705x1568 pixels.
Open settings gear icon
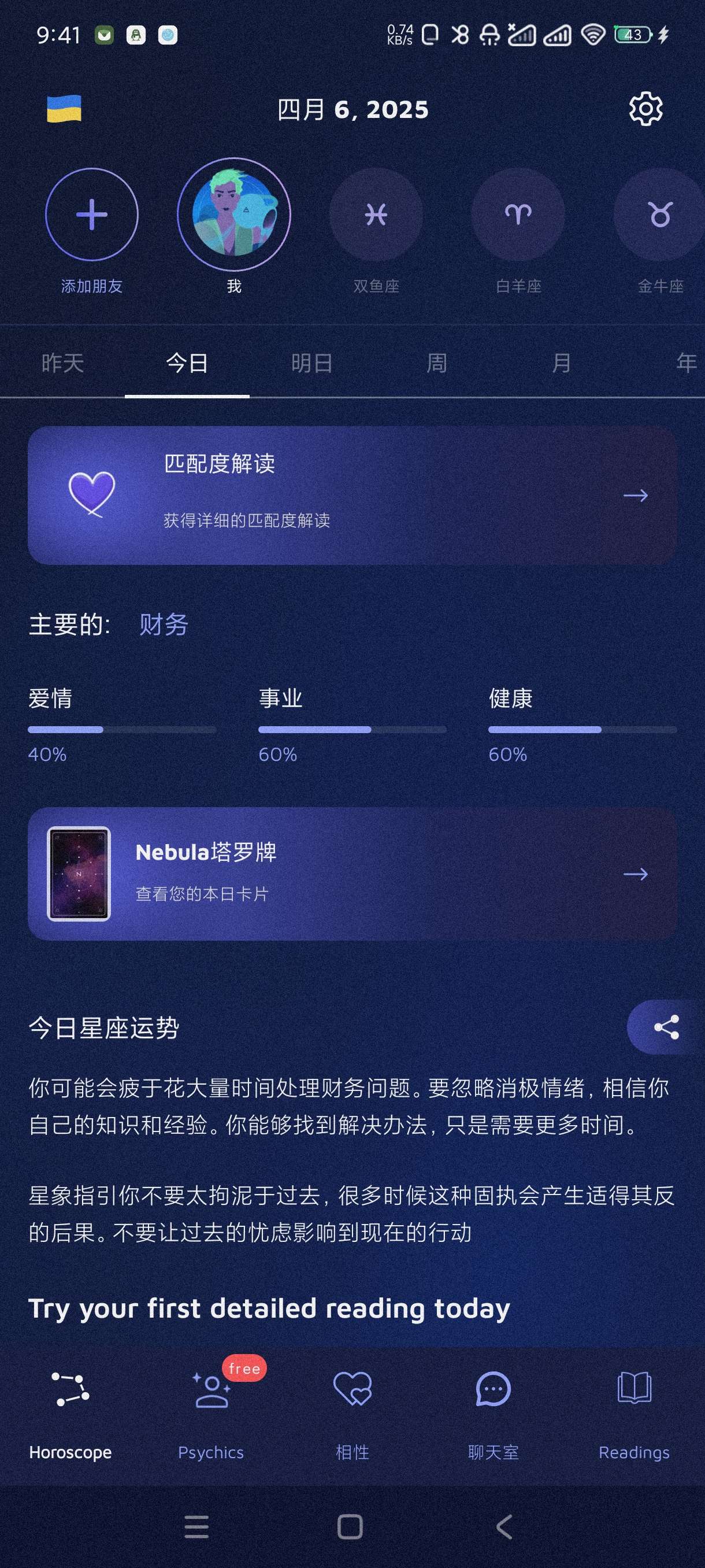[x=645, y=110]
